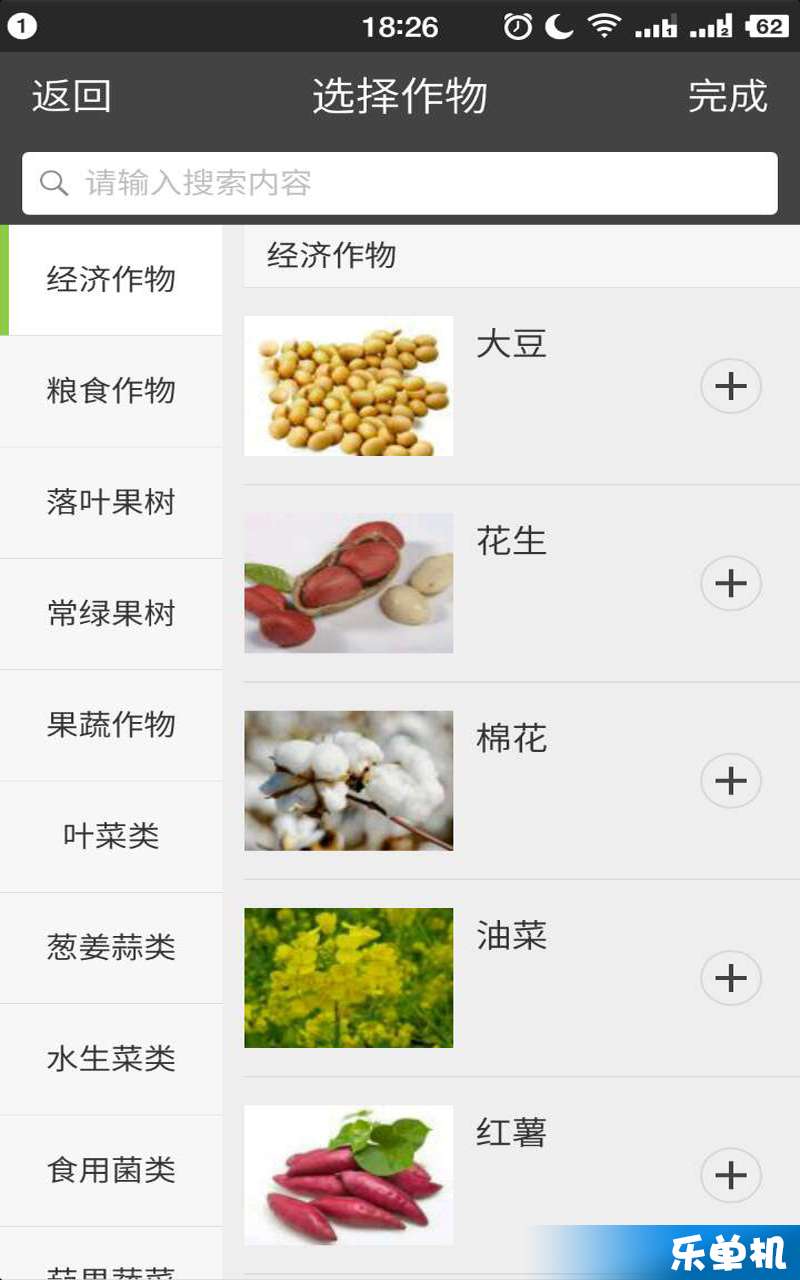Select the 葱姜蒜类 category
This screenshot has height=1280, width=800.
pos(111,947)
